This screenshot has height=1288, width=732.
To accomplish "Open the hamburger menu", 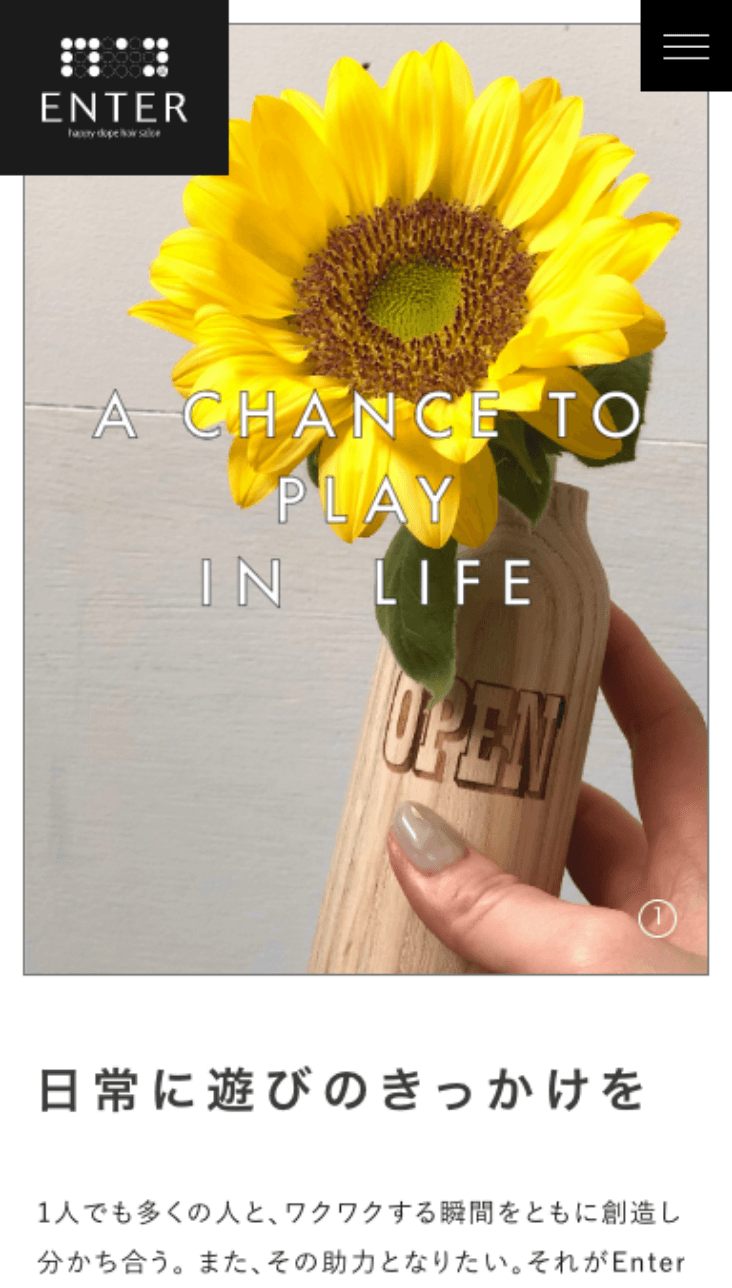I will (686, 46).
